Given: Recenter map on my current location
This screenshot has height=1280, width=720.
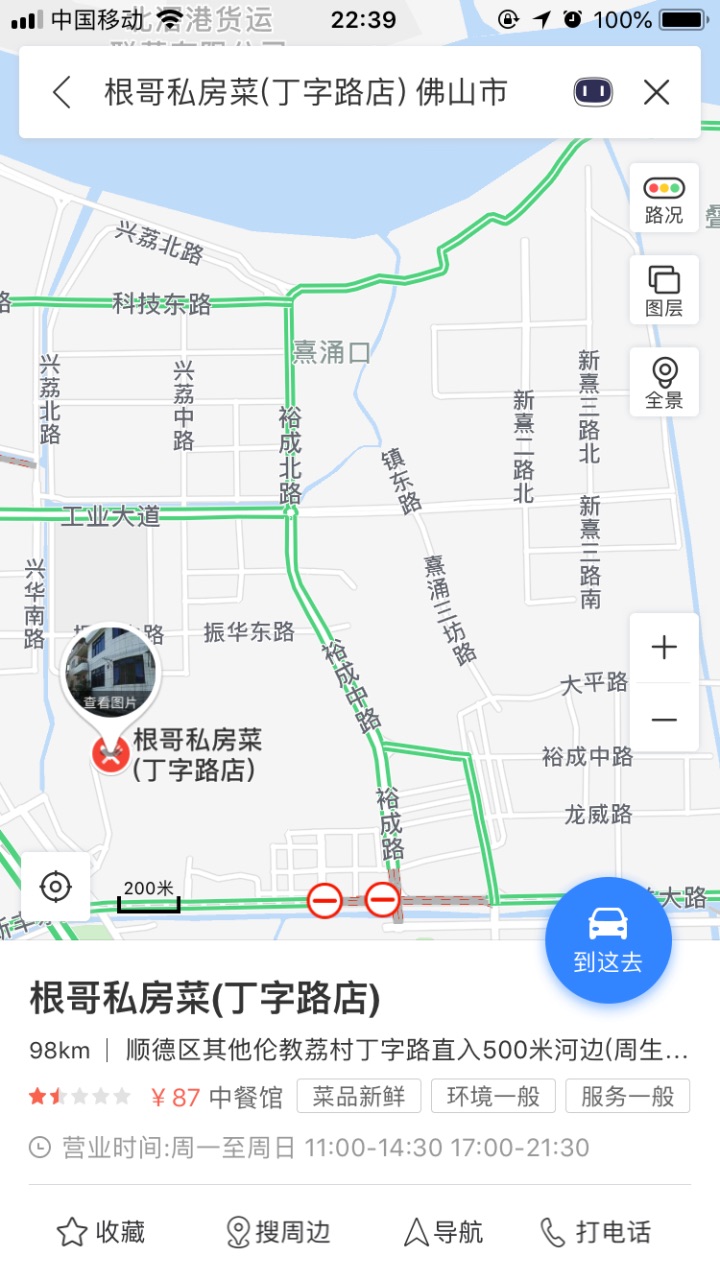Looking at the screenshot, I should click(55, 886).
